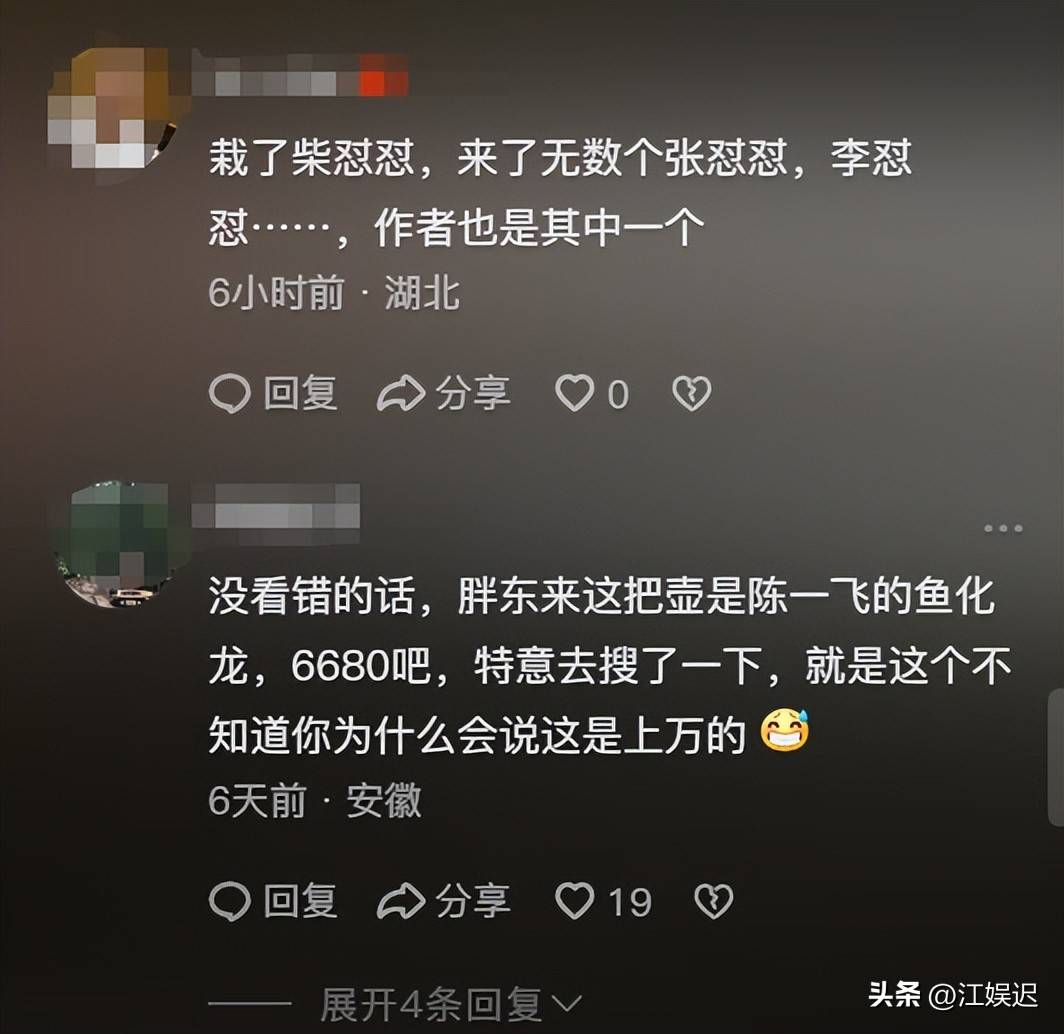Reply to the Anhui user's comment
This screenshot has height=1034, width=1064.
(x=274, y=901)
